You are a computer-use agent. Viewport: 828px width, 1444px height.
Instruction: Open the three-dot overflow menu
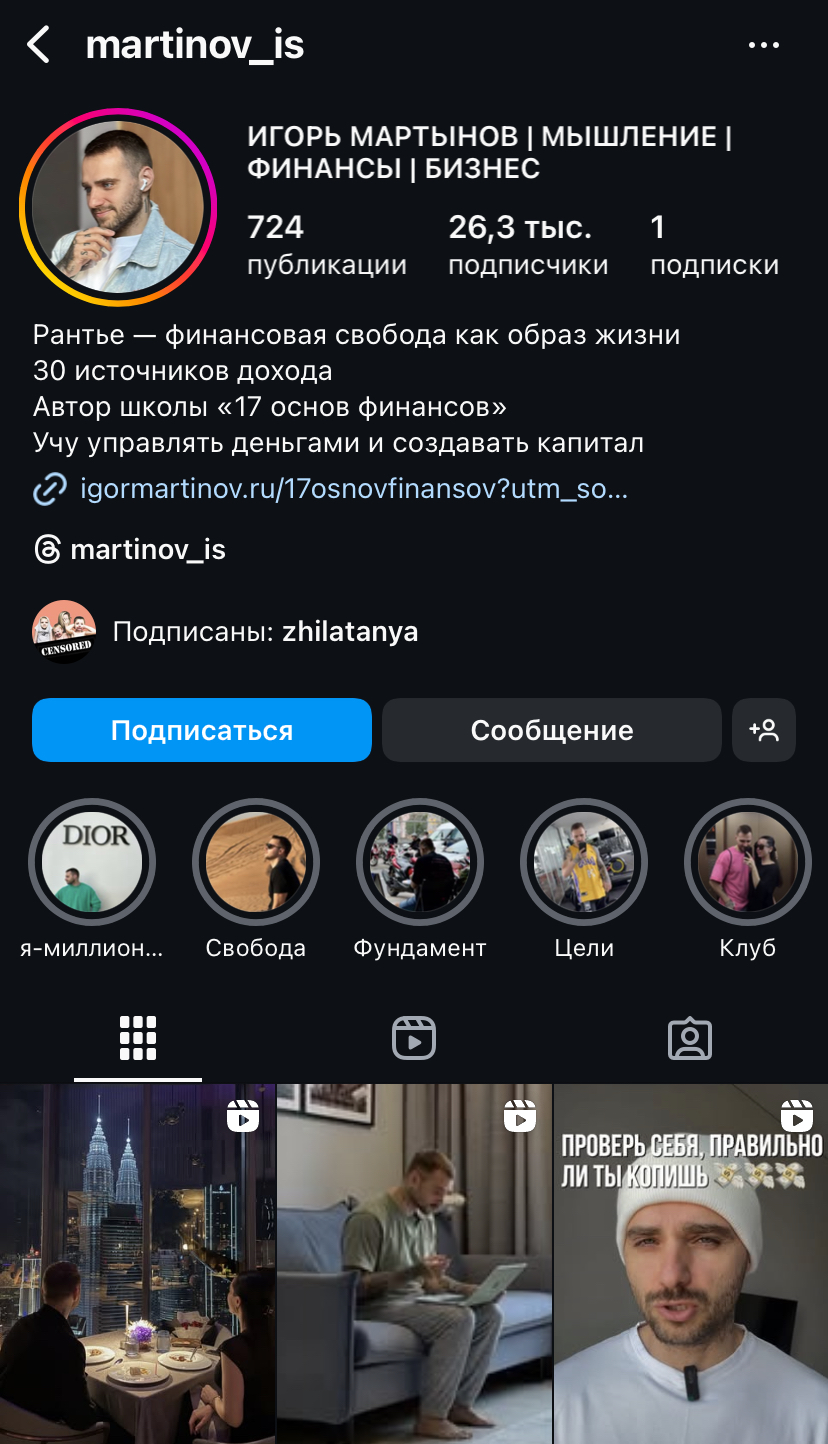764,46
